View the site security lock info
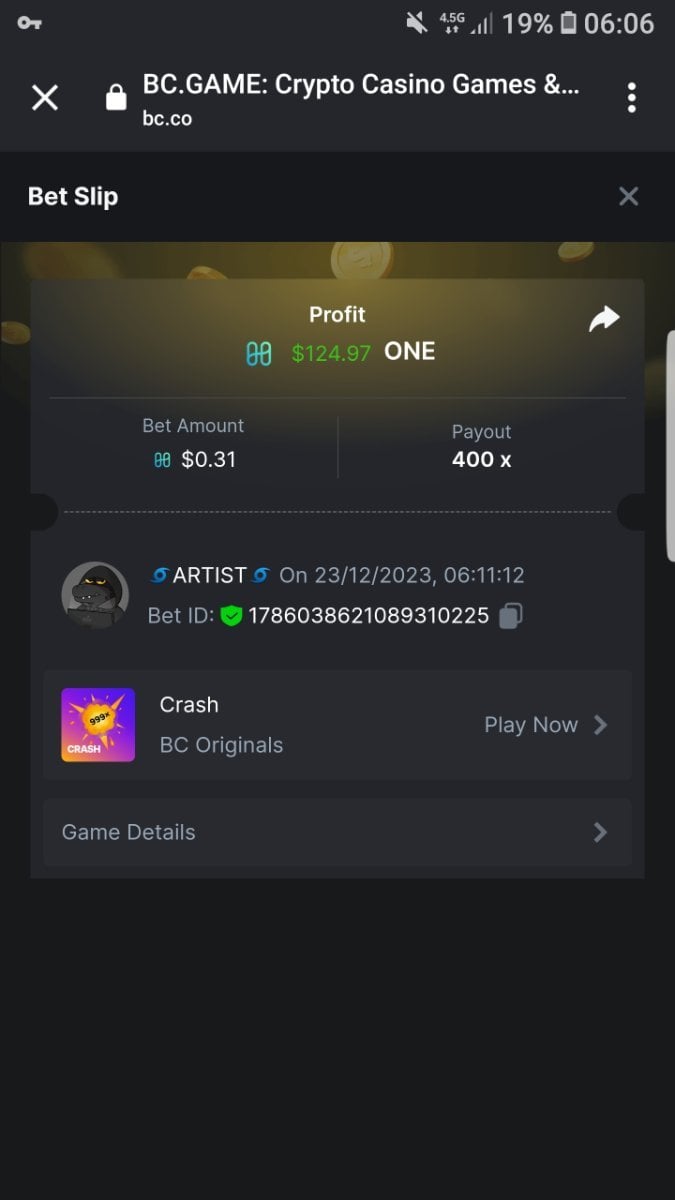The height and width of the screenshot is (1200, 675). click(x=116, y=98)
